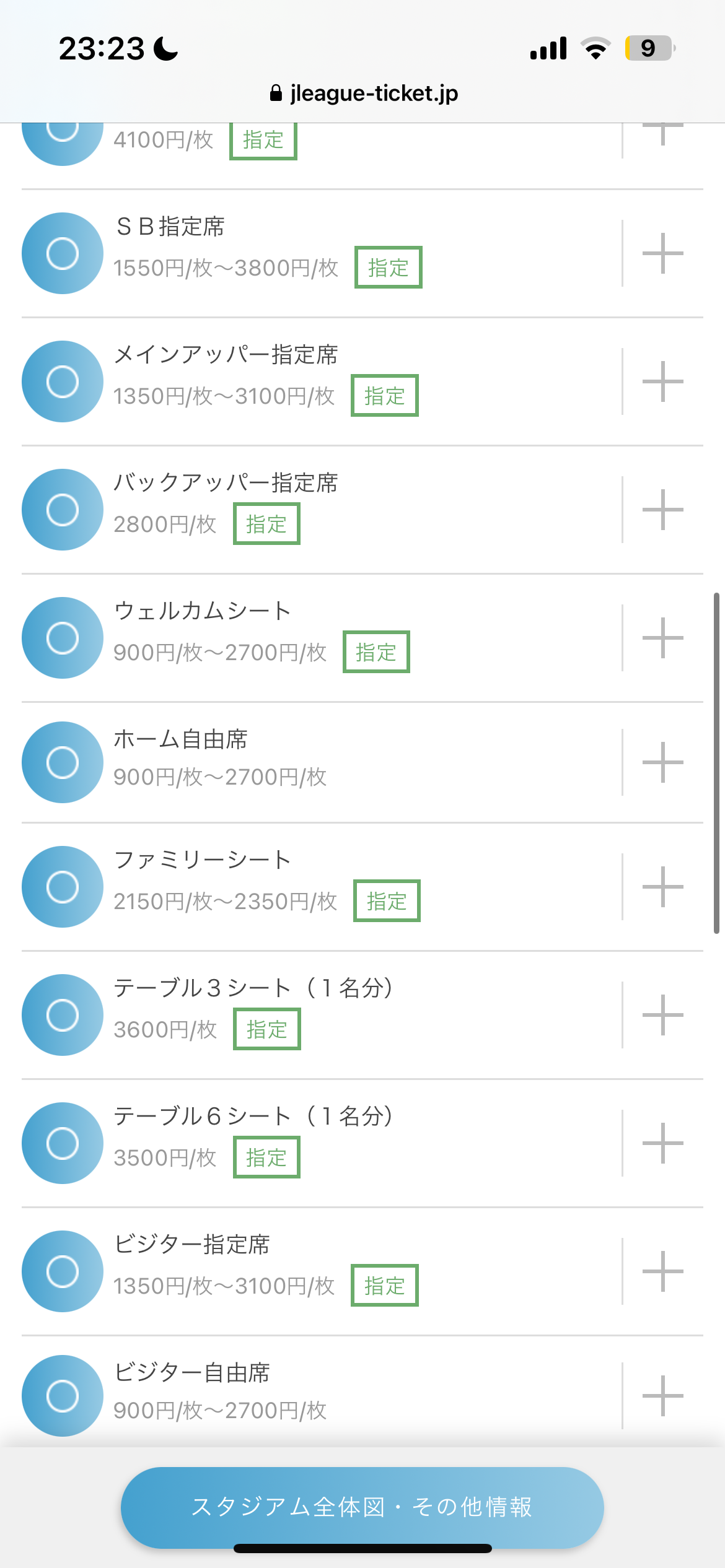Expand メインアッパー指定席 with its plus icon
The height and width of the screenshot is (1568, 725).
tap(662, 381)
